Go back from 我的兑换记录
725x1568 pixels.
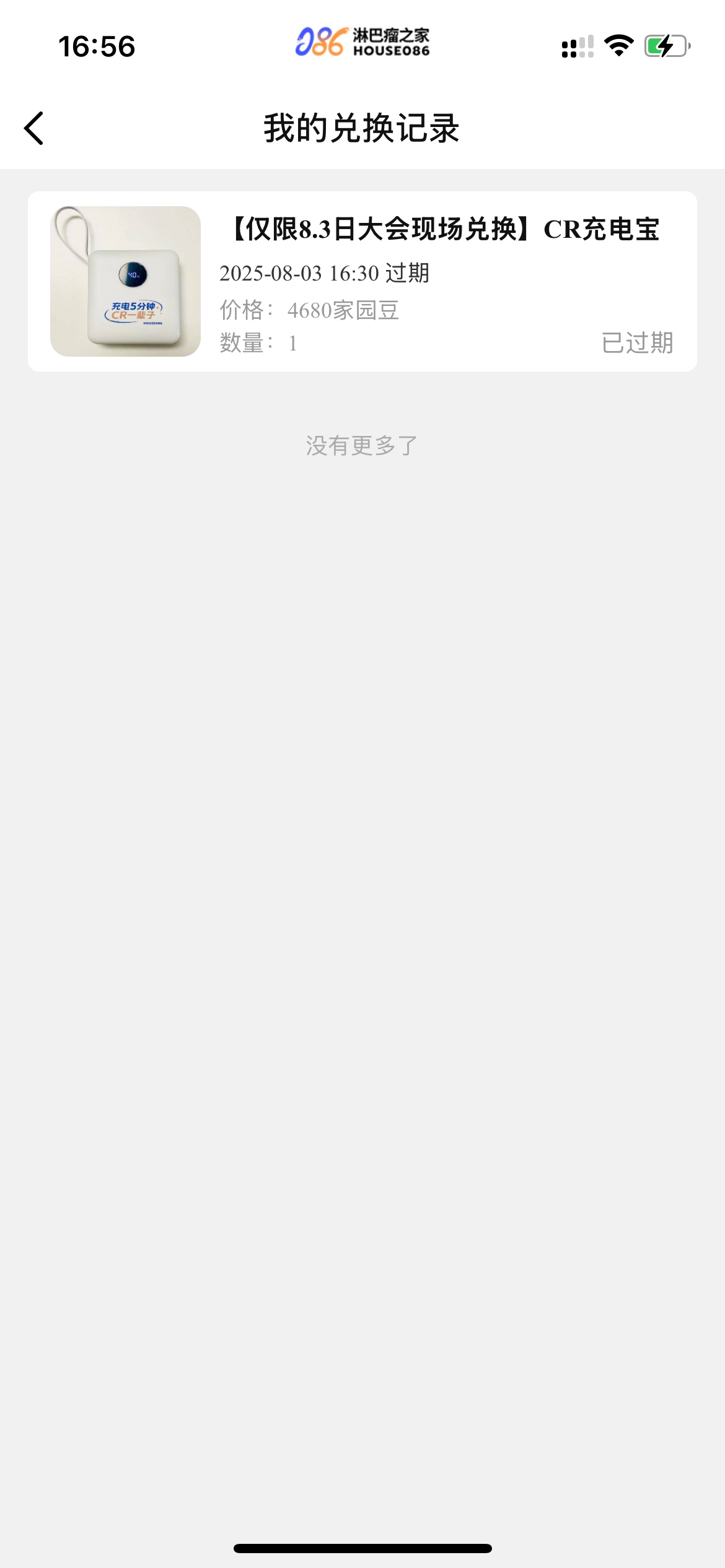[34, 128]
